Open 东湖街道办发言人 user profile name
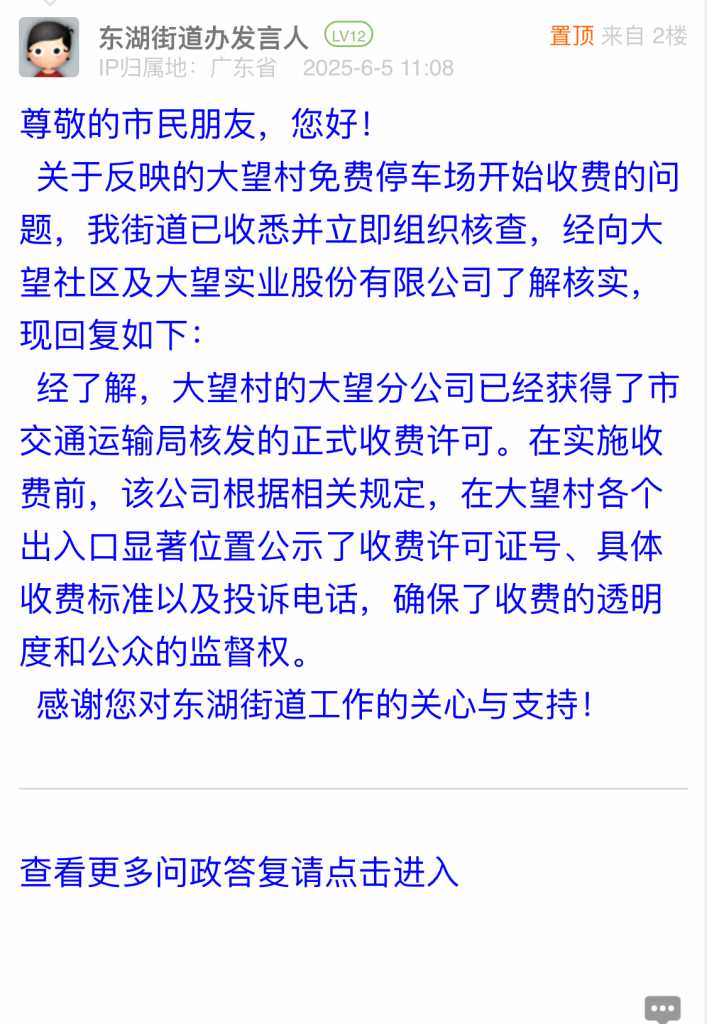Screen dimensions: 707x1024 tap(203, 37)
